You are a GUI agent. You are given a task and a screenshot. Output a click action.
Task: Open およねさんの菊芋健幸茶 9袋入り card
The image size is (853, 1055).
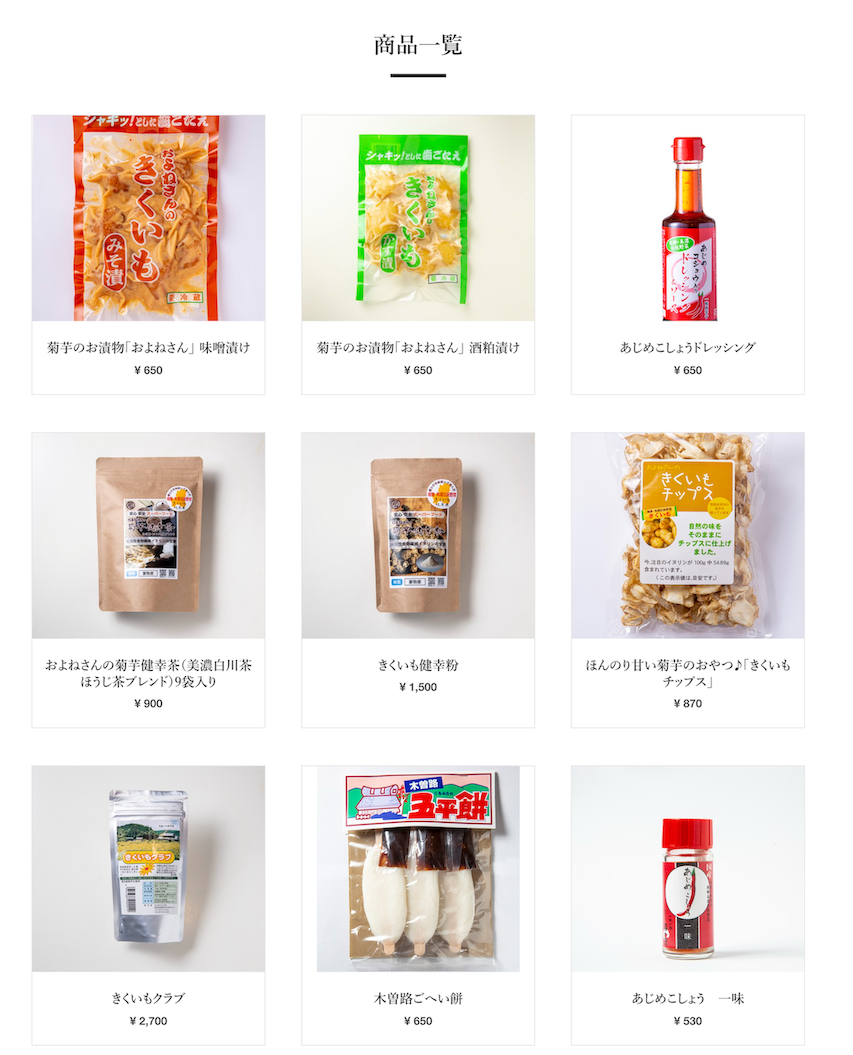[x=148, y=578]
